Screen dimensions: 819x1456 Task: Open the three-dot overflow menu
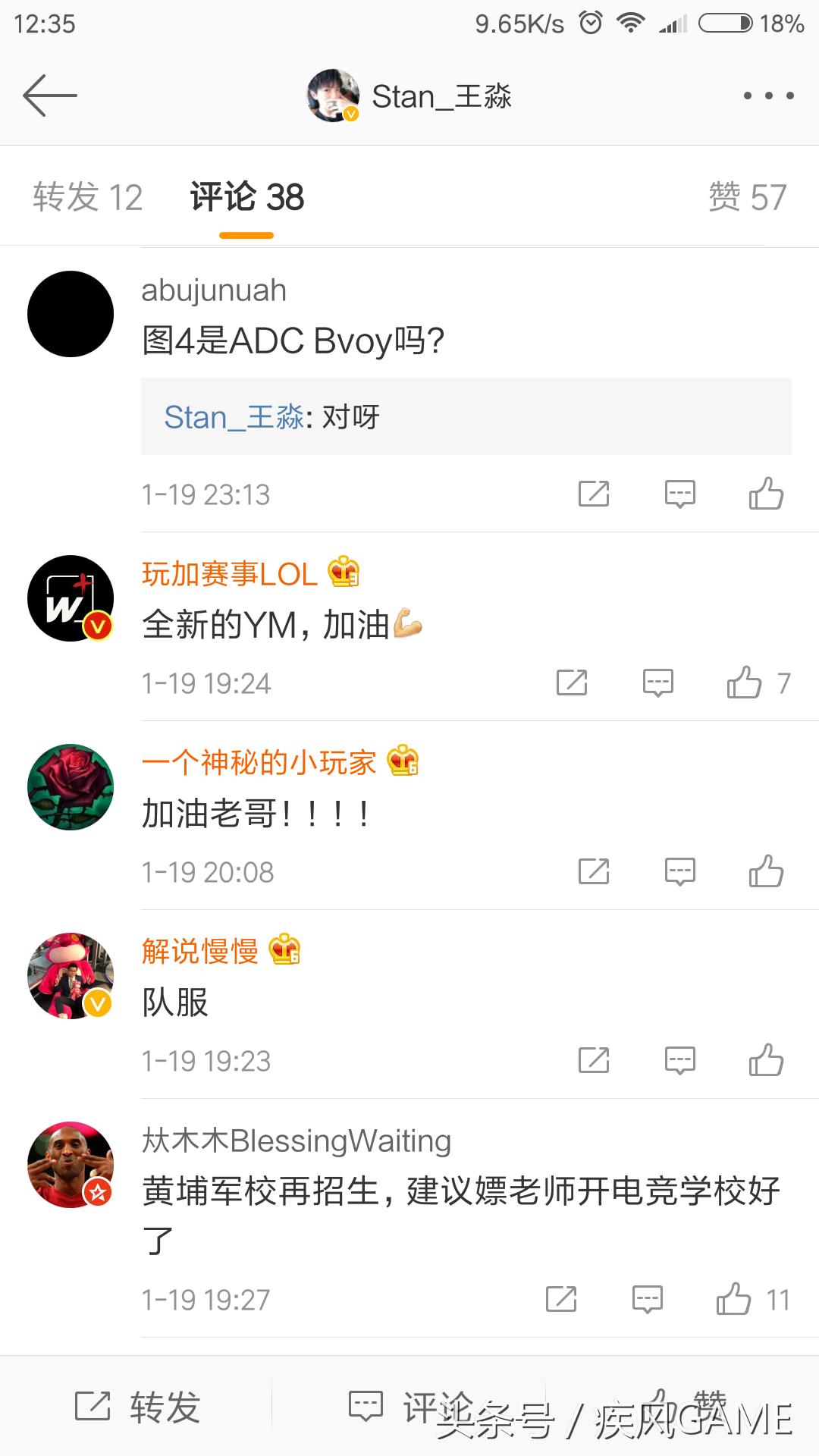768,96
